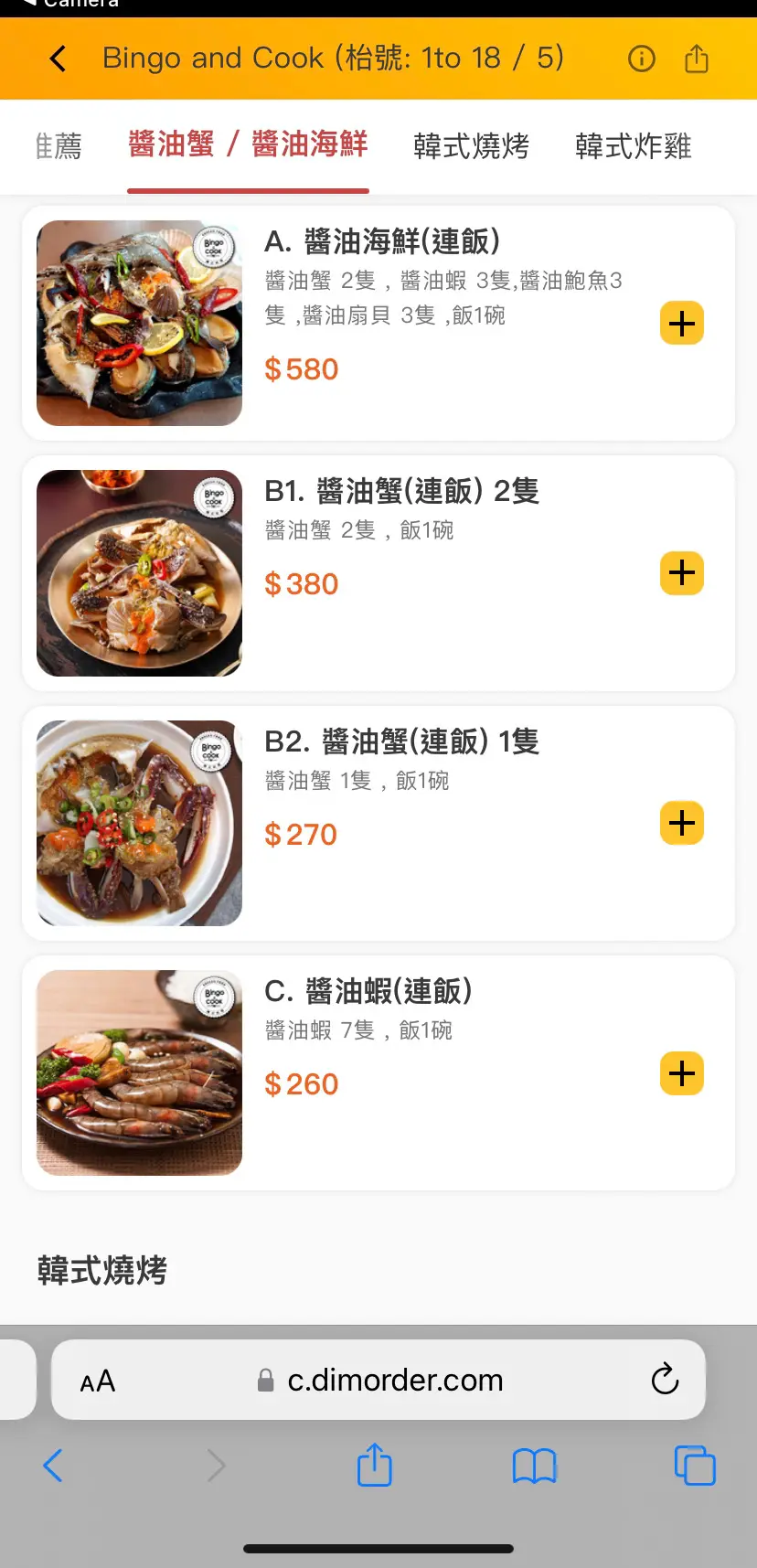The image size is (757, 1568).
Task: Select the 醬油蟹 / 醬油海鮮 tab
Action: 248,144
